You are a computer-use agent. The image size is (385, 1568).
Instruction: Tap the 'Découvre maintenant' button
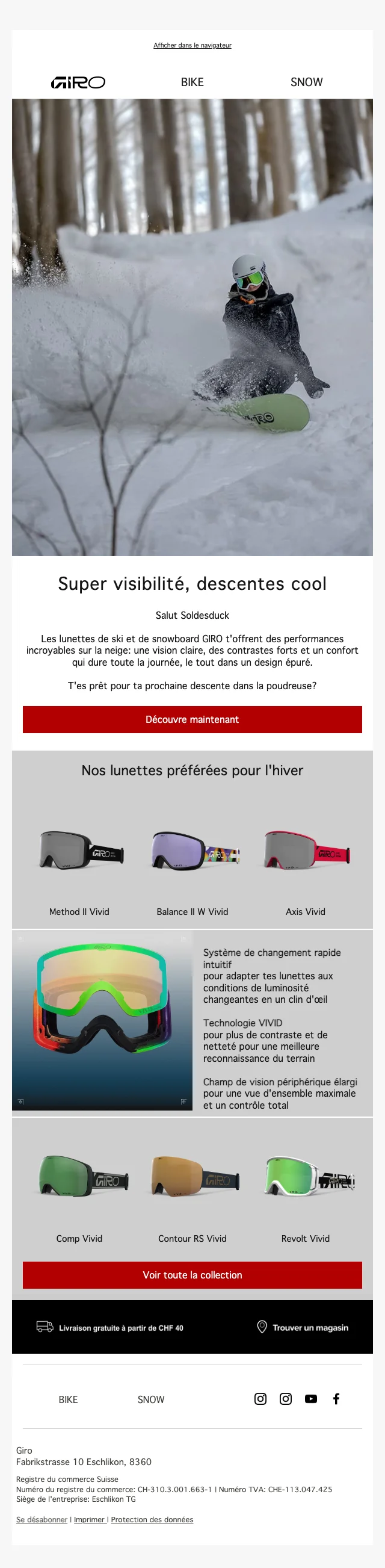(x=192, y=719)
